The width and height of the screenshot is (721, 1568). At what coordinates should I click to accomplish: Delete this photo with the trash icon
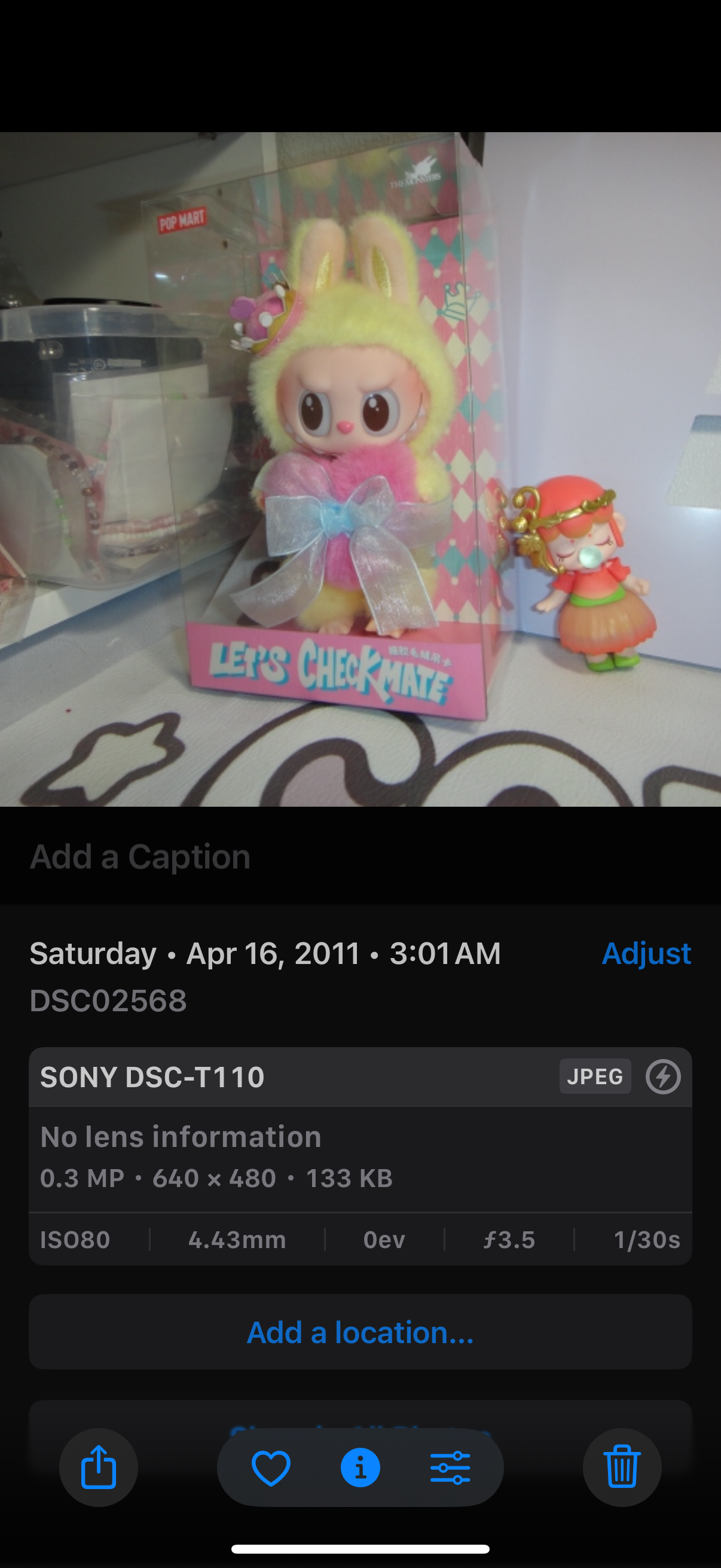tap(622, 1467)
